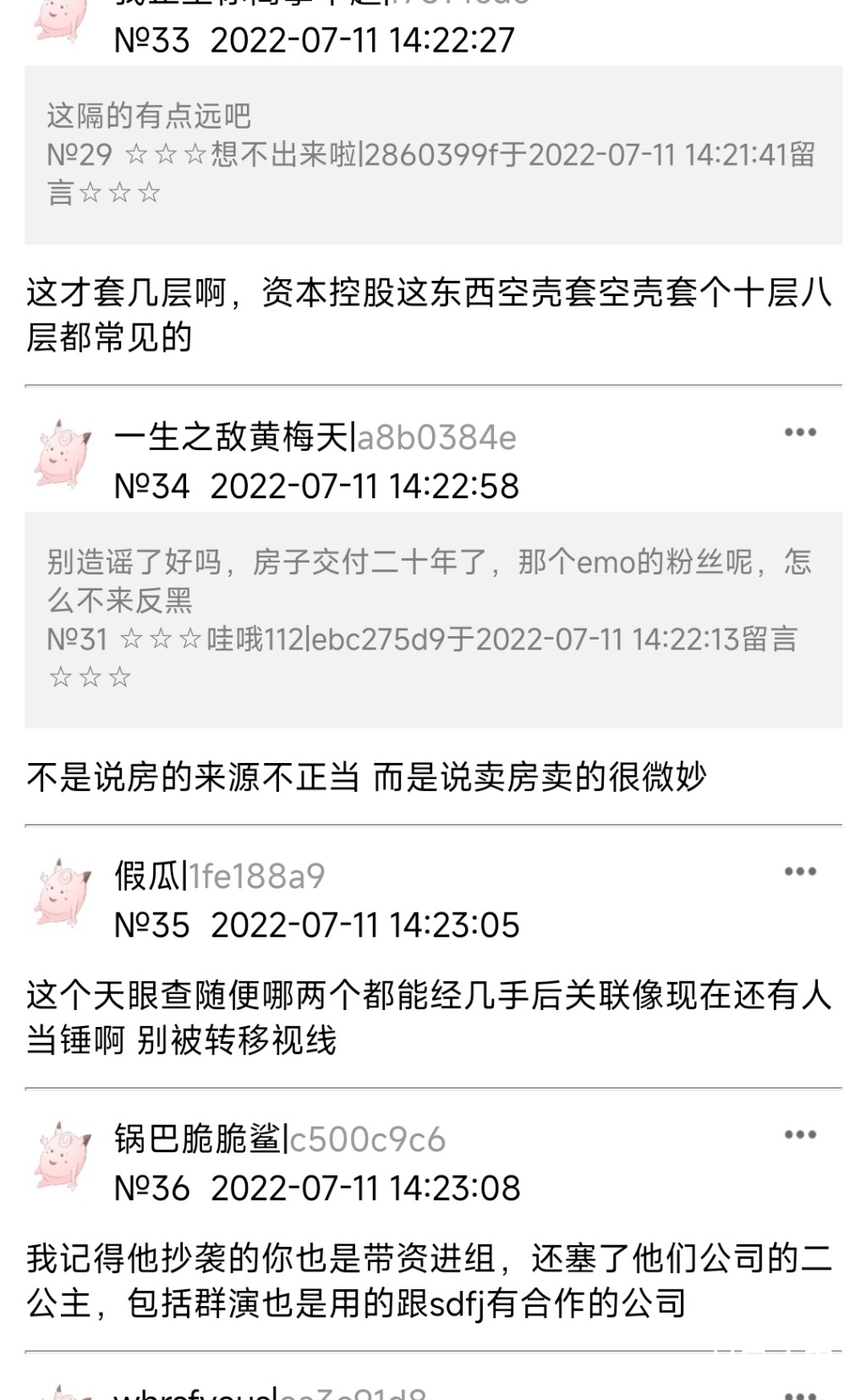Screen dimensions: 866x1400
Task: Open the options menu for comment №35
Action: coord(800,871)
